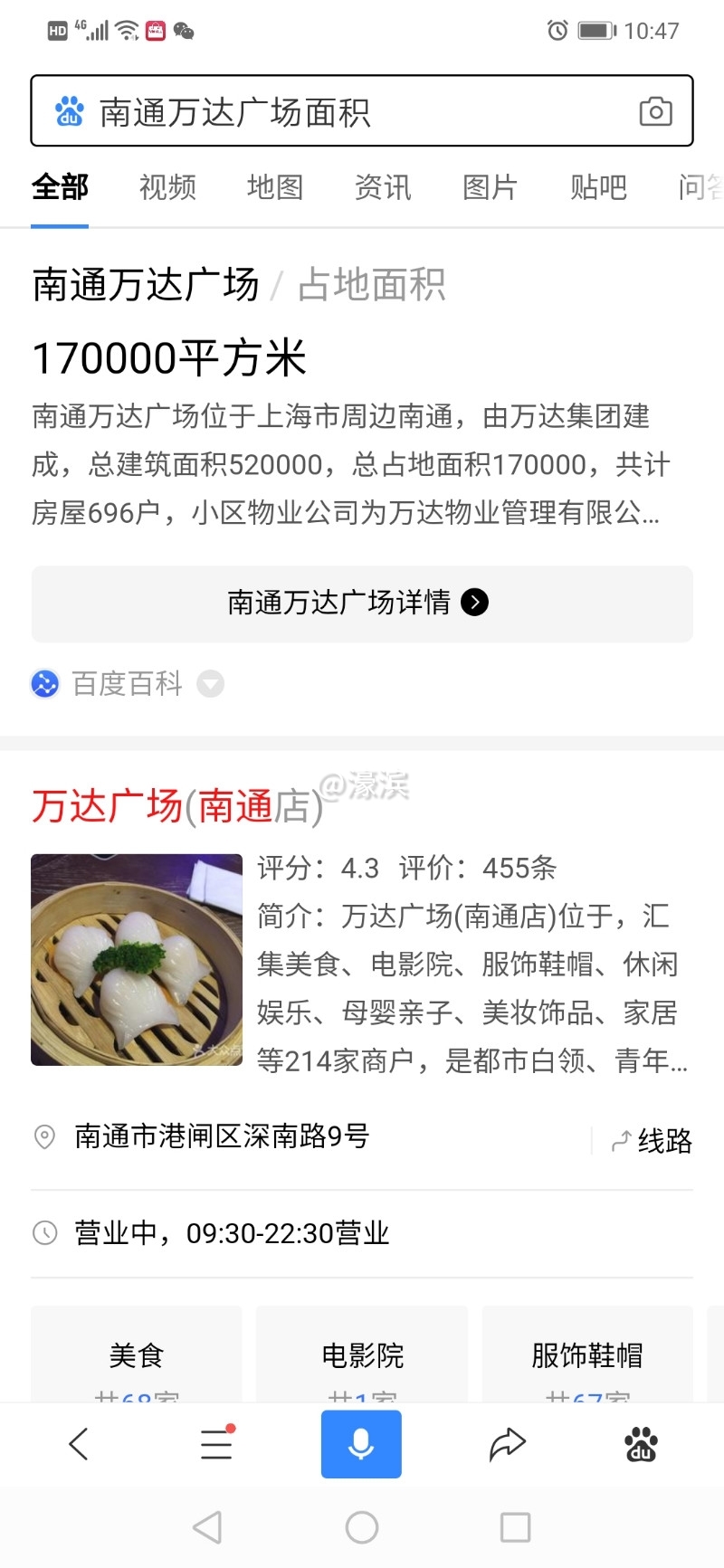Open the 电影院 category card
The height and width of the screenshot is (1568, 724).
click(x=362, y=1355)
